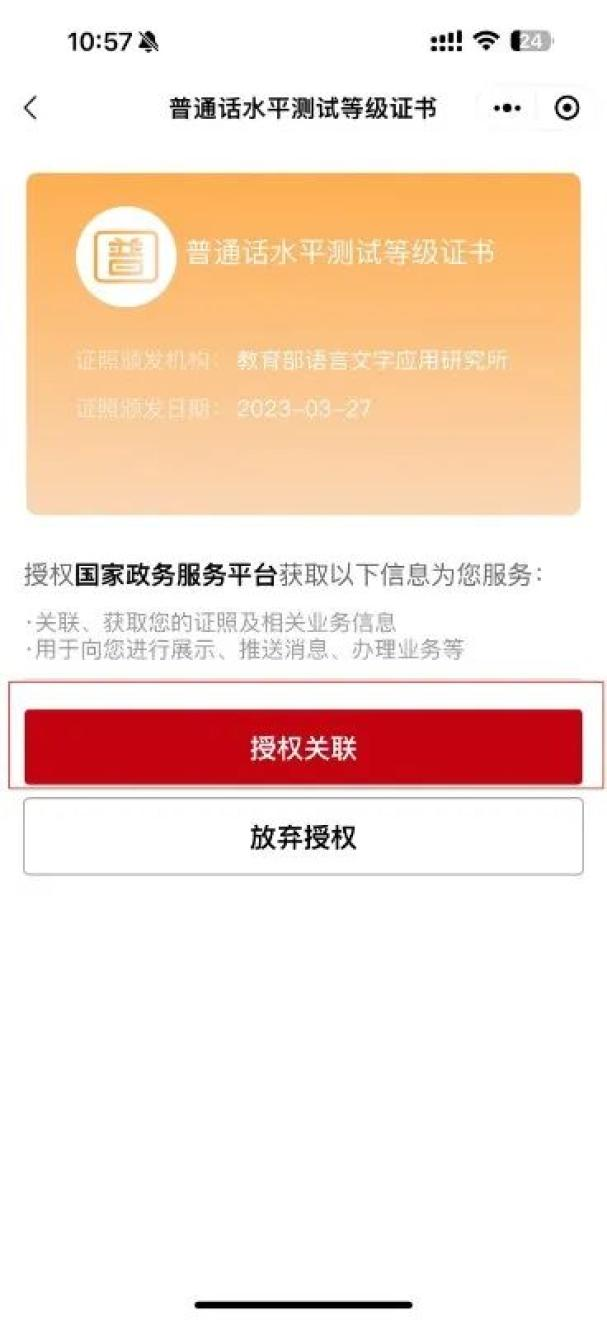Image resolution: width=607 pixels, height=1320 pixels.
Task: Open the mini program more-options menu
Action: pos(508,108)
